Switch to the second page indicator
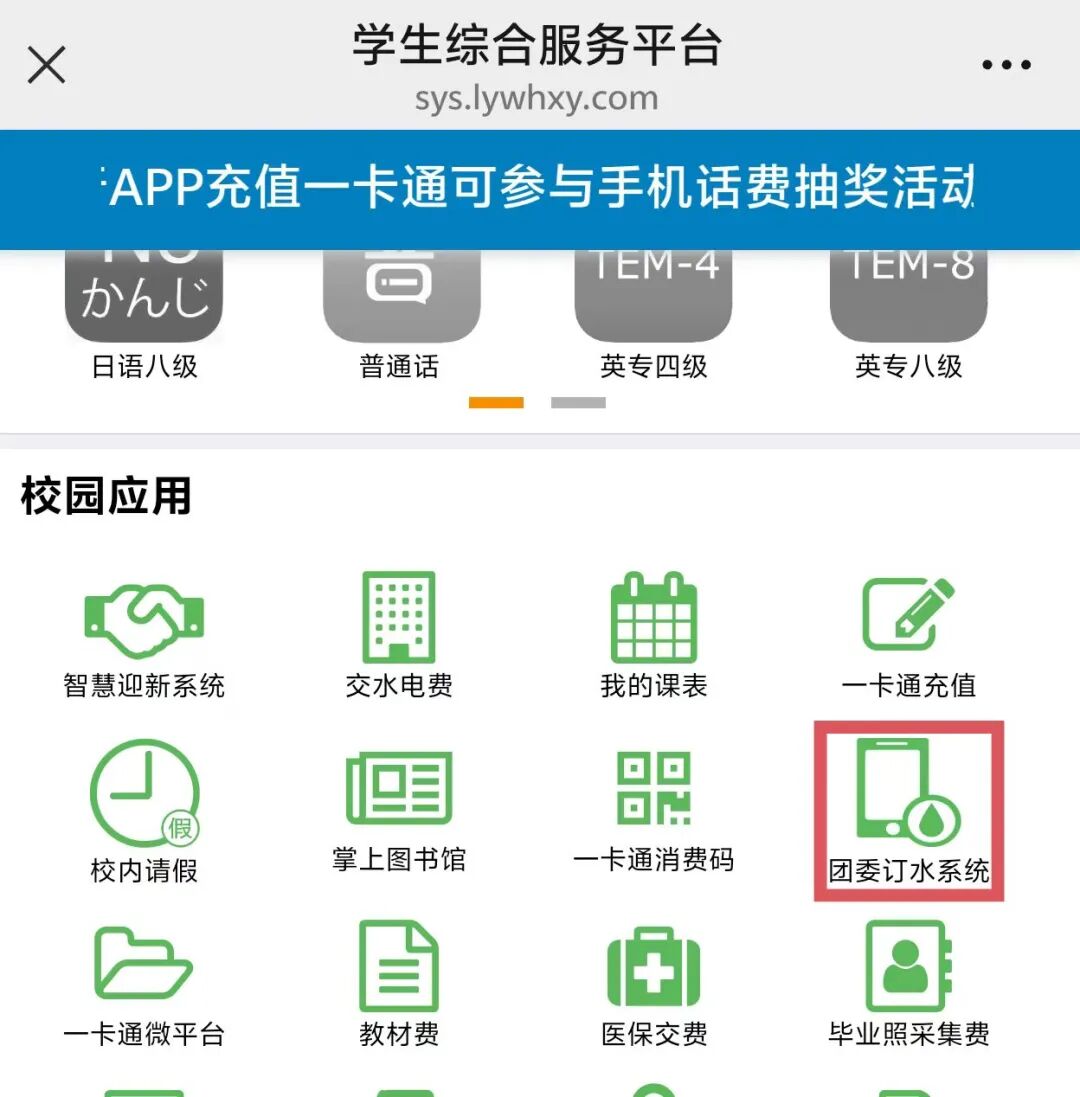 tap(578, 403)
